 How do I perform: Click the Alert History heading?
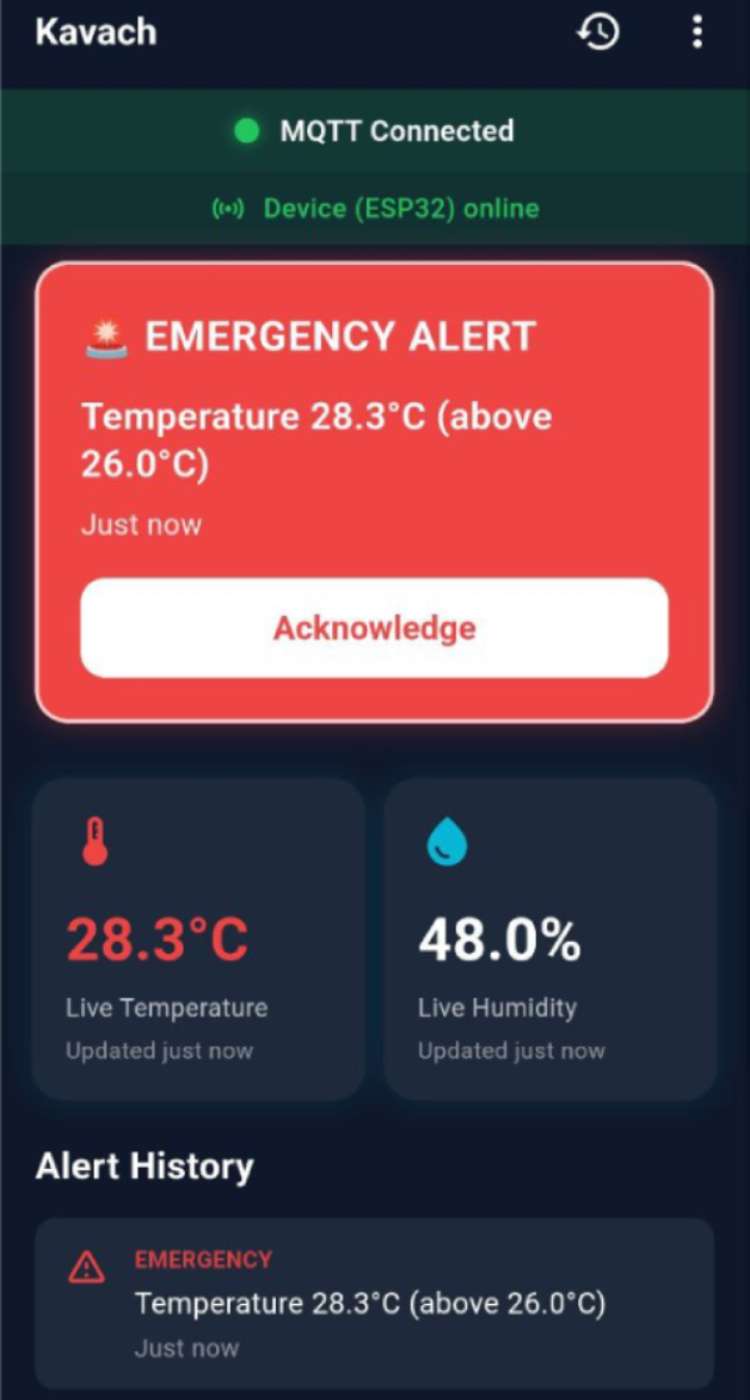pos(144,1166)
